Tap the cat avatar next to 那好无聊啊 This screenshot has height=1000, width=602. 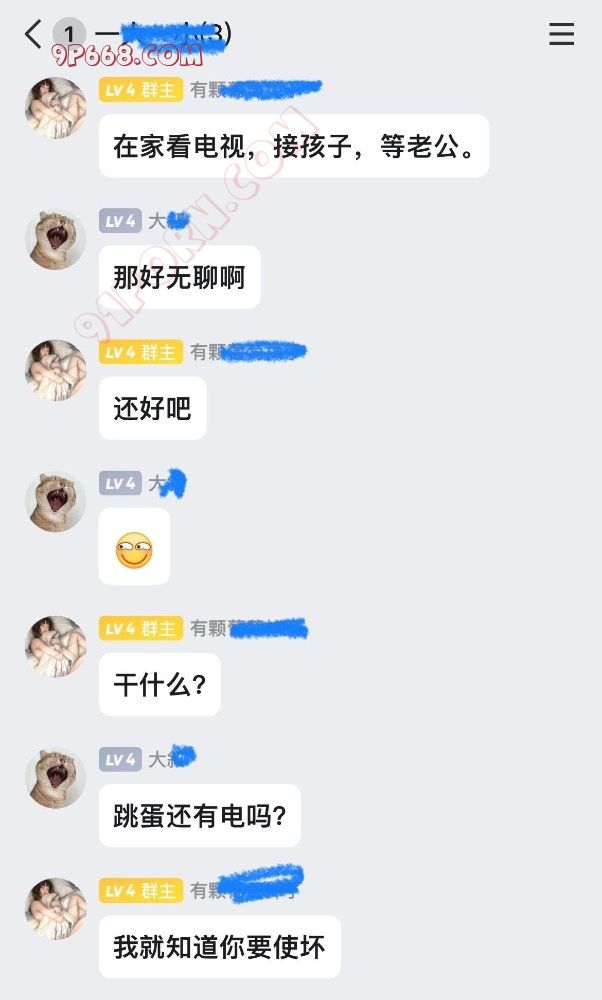click(56, 239)
